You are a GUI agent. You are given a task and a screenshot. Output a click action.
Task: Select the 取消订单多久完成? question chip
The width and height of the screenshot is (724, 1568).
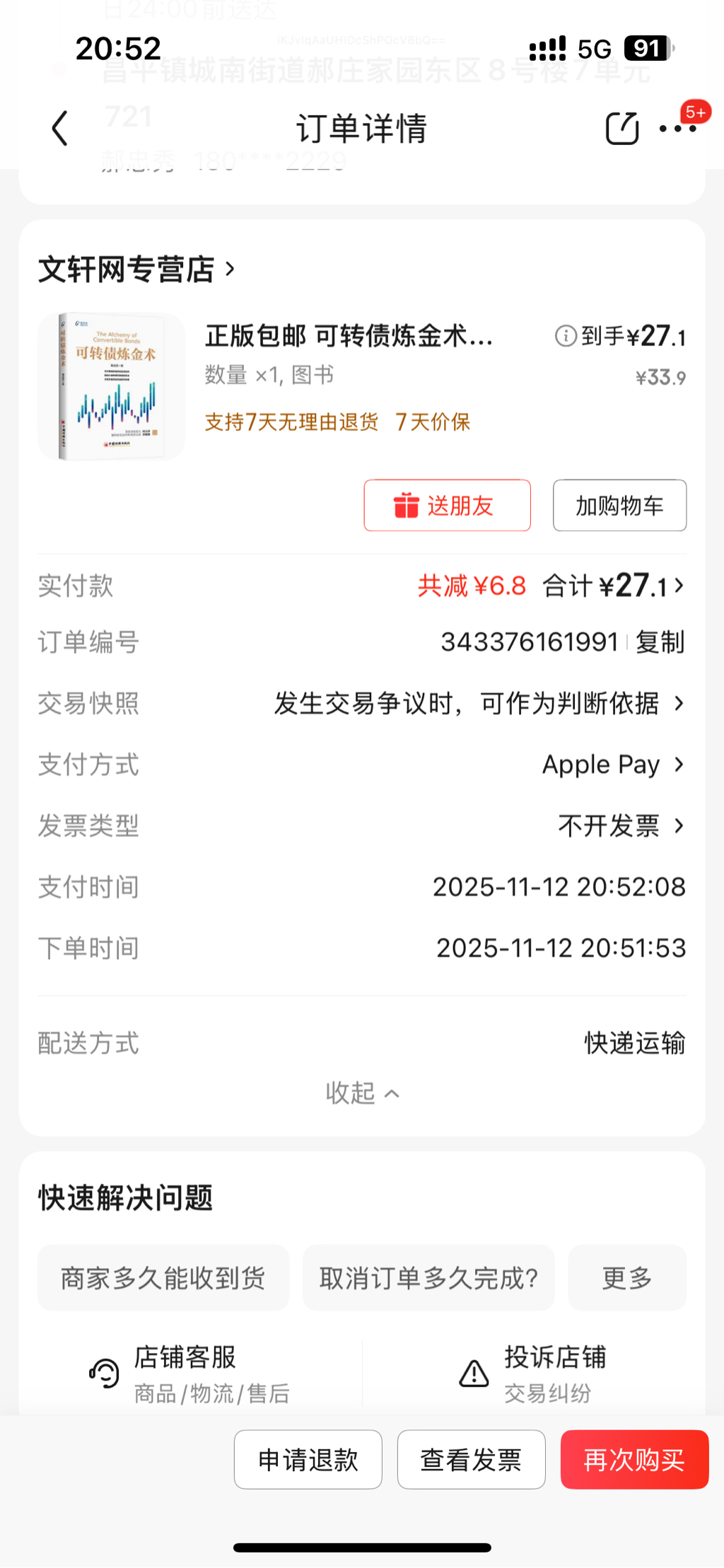click(428, 1278)
